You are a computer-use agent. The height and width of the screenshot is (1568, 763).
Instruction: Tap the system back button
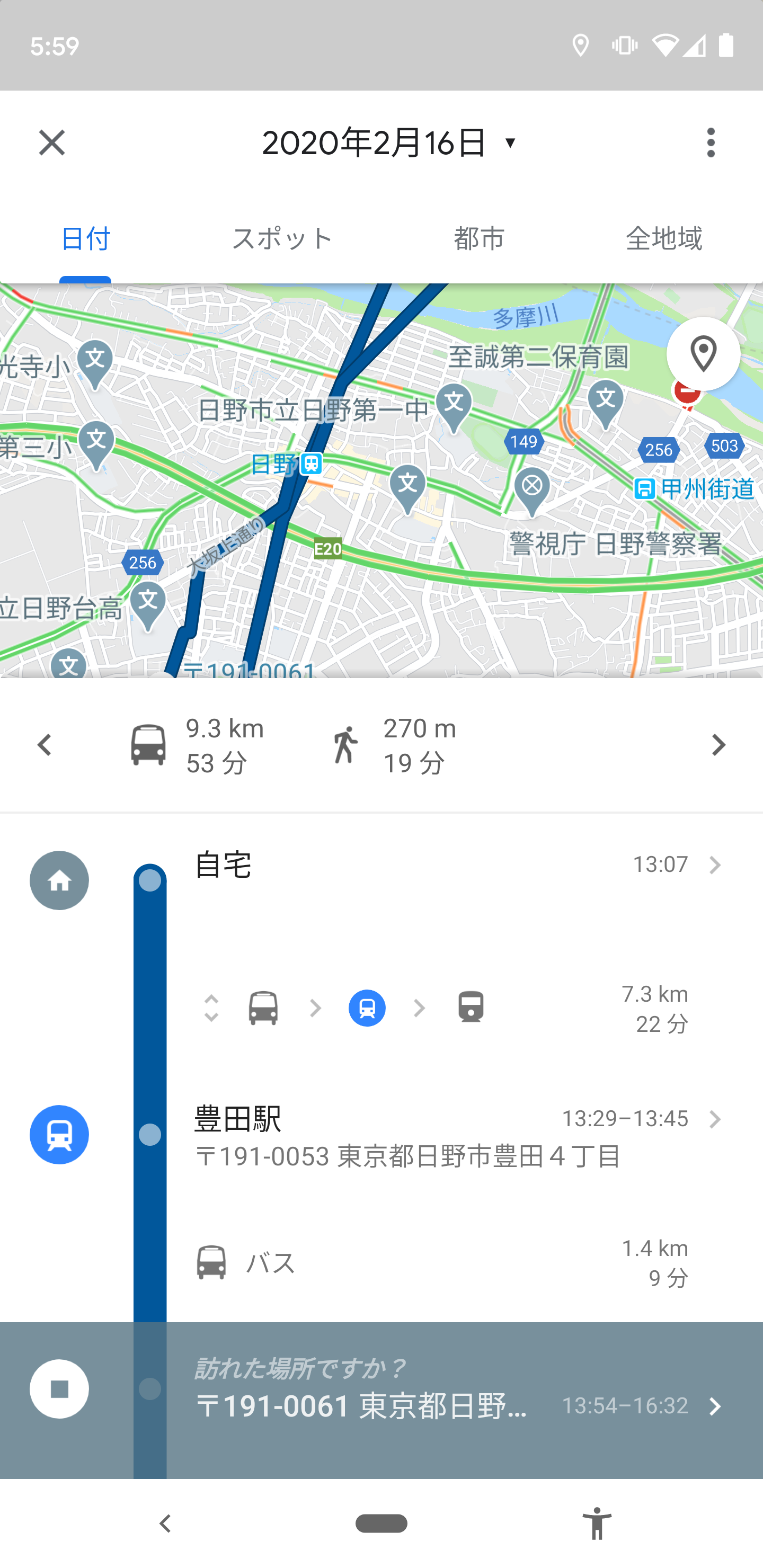(x=165, y=1524)
